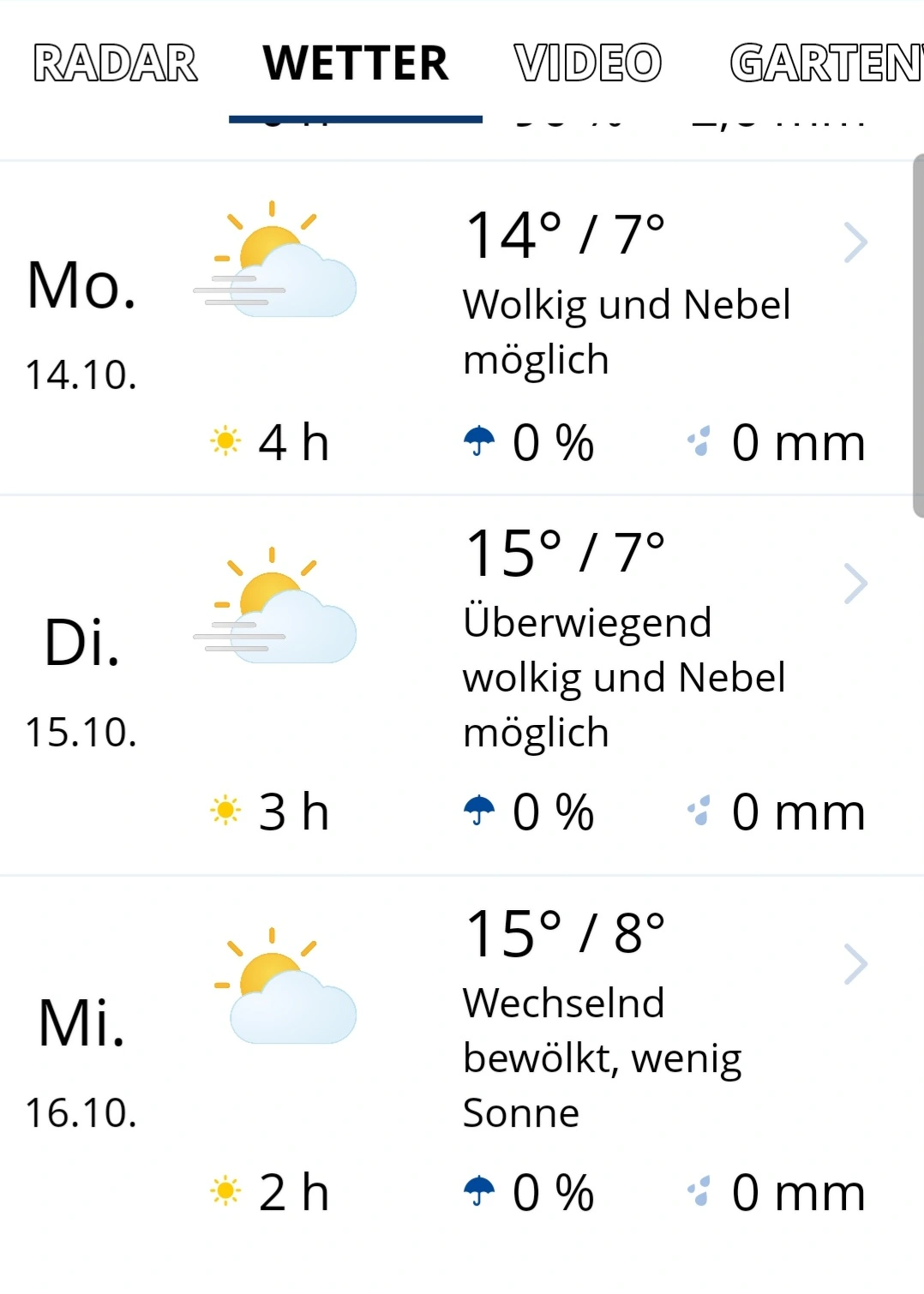
Task: Open Monday 14.10. forecast details
Action: pos(855,243)
